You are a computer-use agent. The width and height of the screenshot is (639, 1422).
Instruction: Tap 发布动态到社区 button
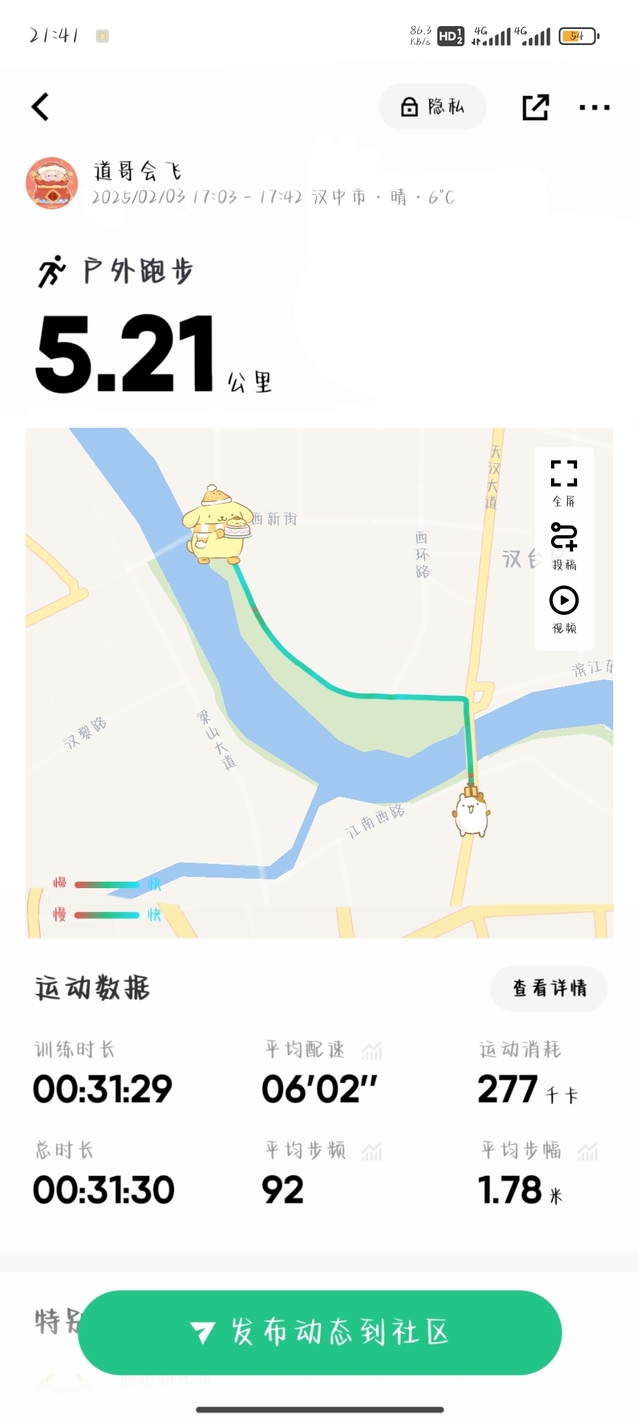[320, 1332]
